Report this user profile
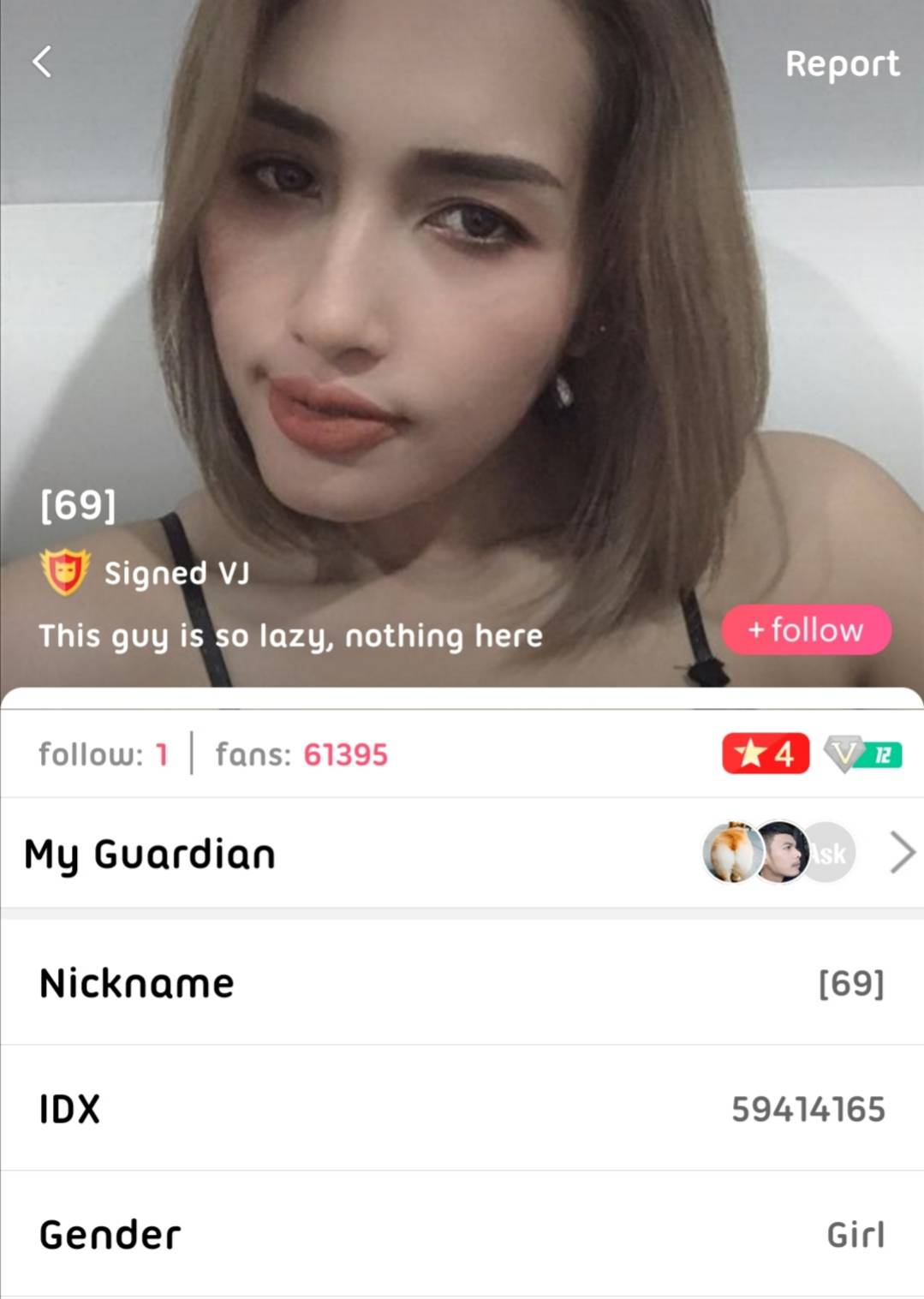 842,63
